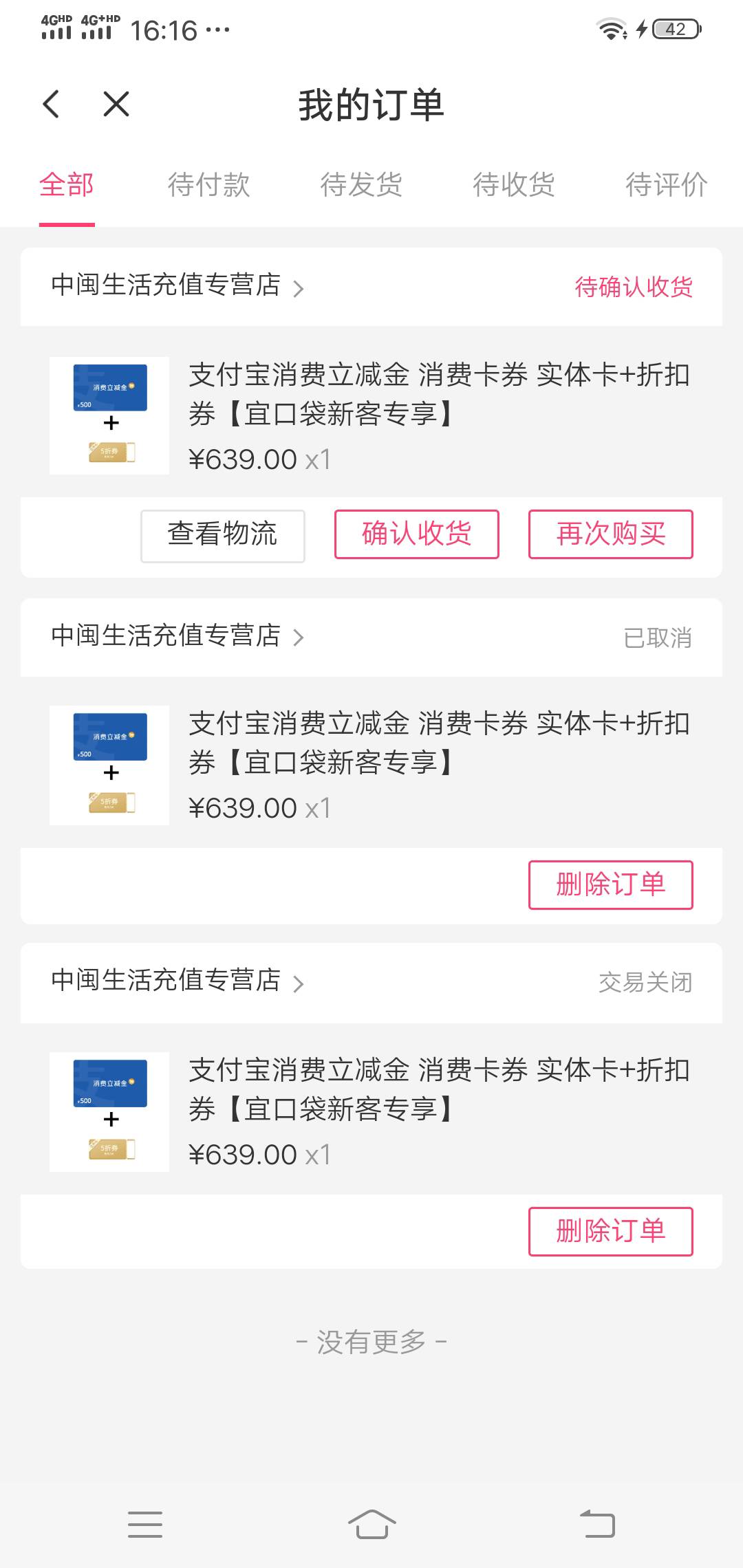Go back using the top-left arrow
Screen dimensions: 743x1568
[52, 105]
